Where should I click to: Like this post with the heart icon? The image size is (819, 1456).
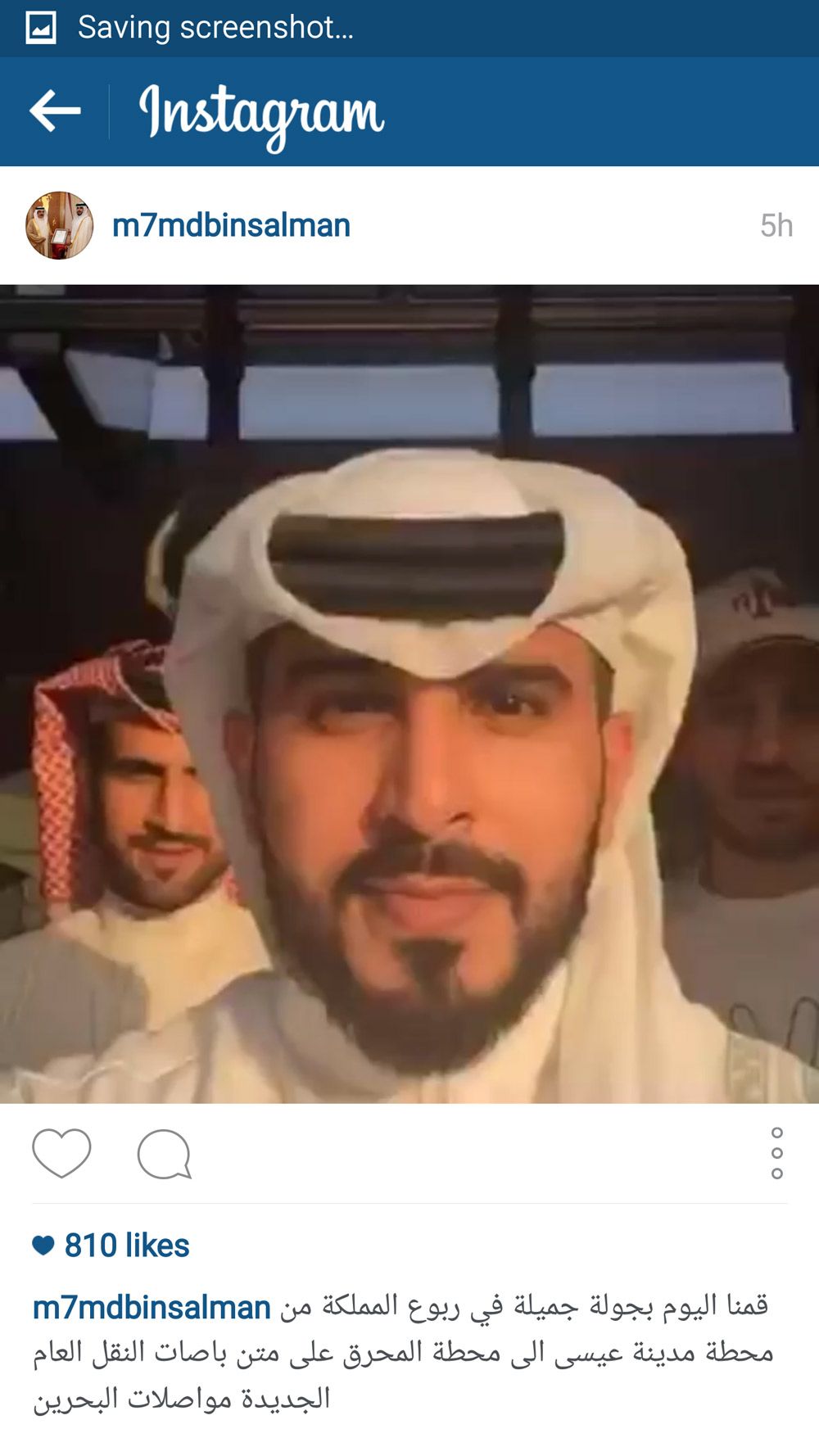(x=61, y=1153)
